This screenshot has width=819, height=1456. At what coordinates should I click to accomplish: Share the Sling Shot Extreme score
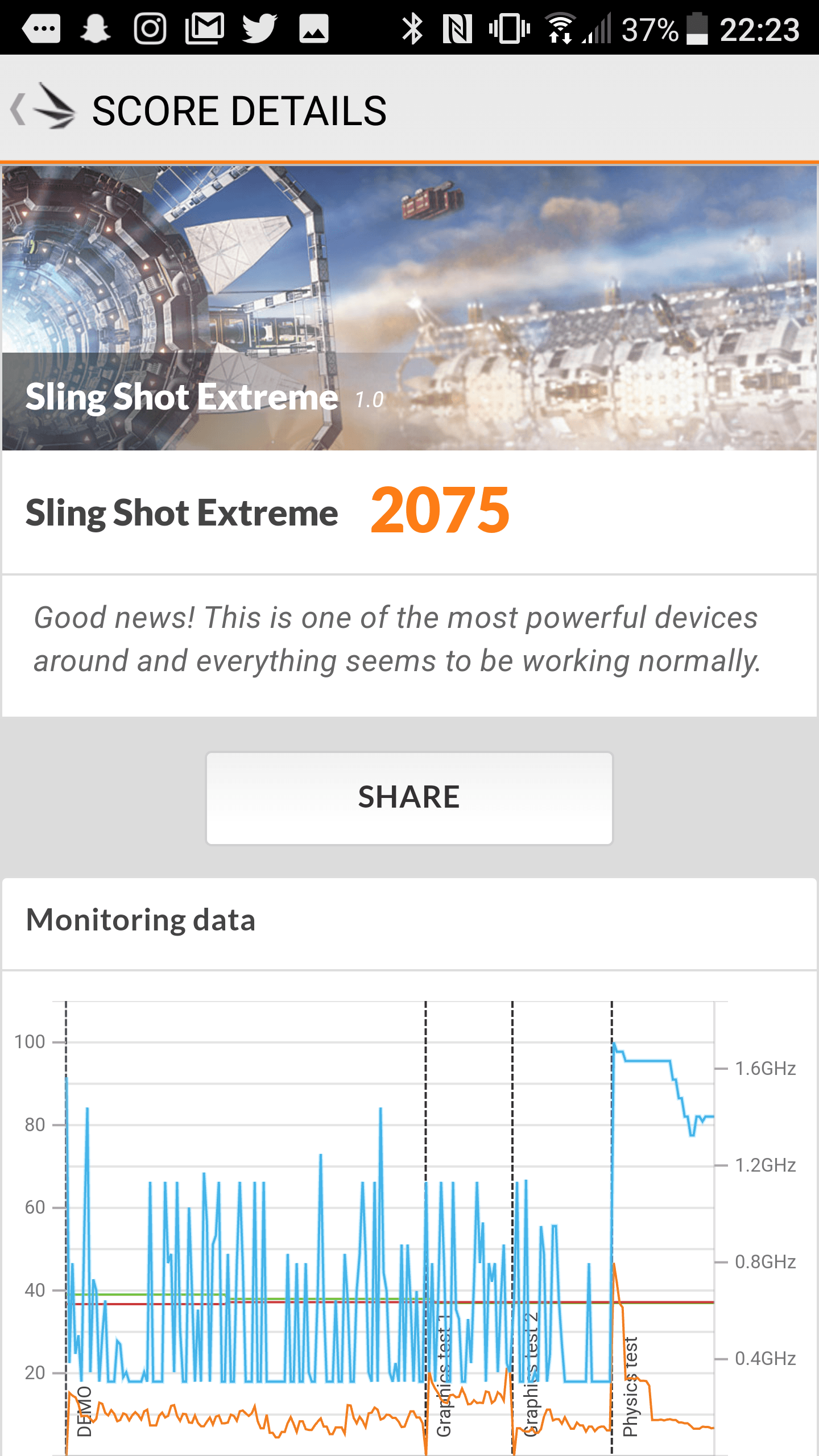(409, 798)
